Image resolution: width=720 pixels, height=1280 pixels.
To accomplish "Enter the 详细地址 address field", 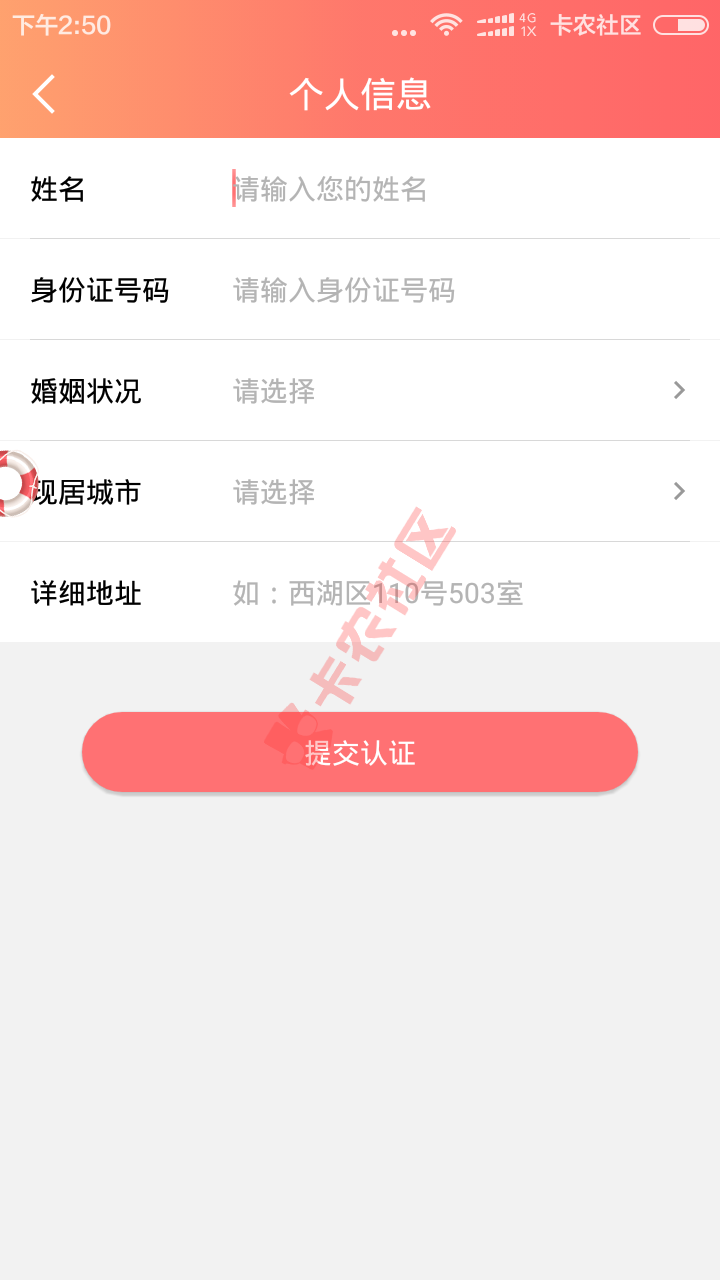I will 460,593.
